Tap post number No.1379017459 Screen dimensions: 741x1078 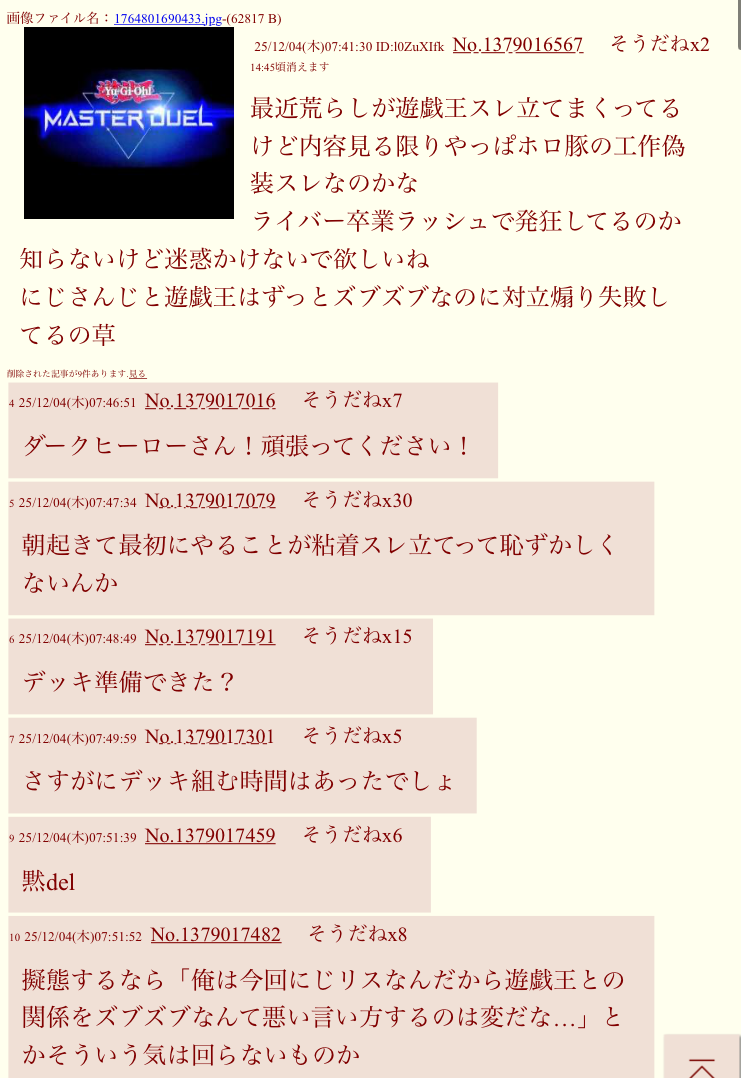pyautogui.click(x=210, y=835)
